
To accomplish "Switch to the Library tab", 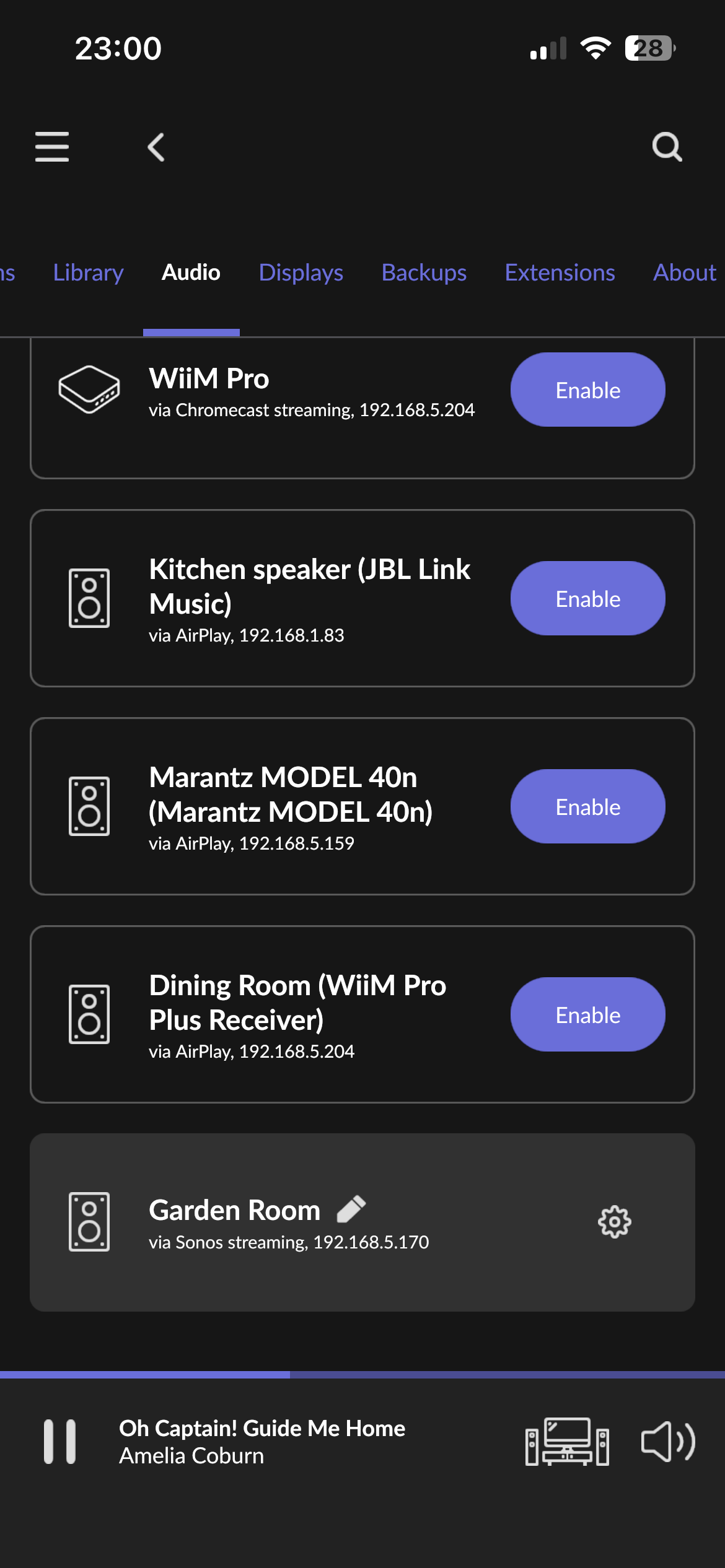I will tap(88, 272).
